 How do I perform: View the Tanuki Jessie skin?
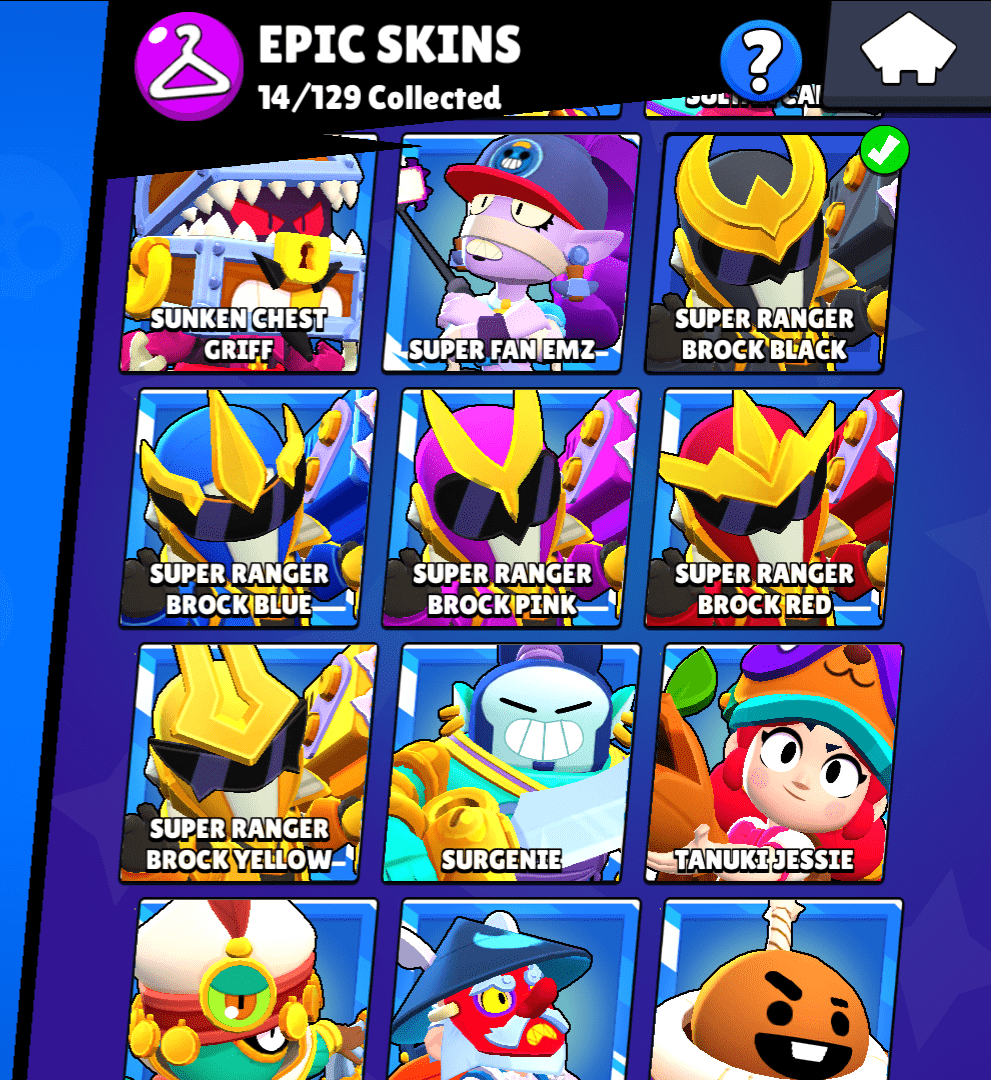coord(772,763)
